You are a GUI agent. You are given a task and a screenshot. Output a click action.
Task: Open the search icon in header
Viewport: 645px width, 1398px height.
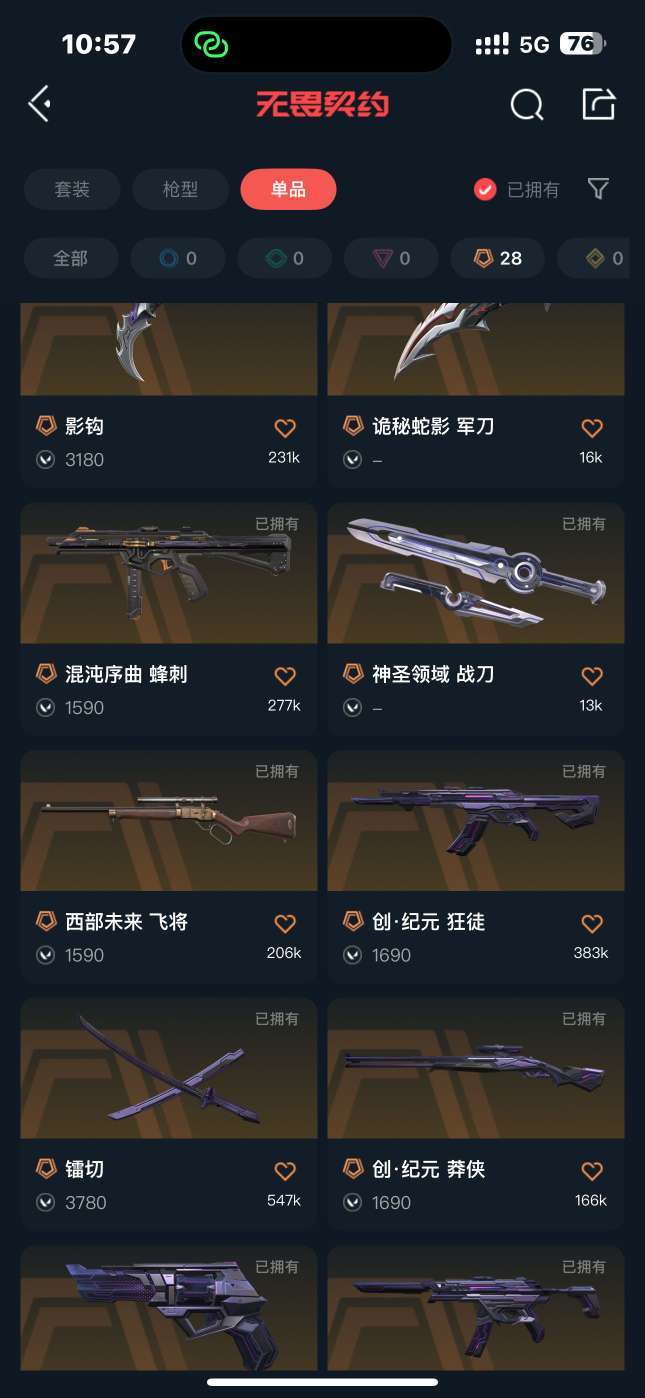pyautogui.click(x=526, y=104)
